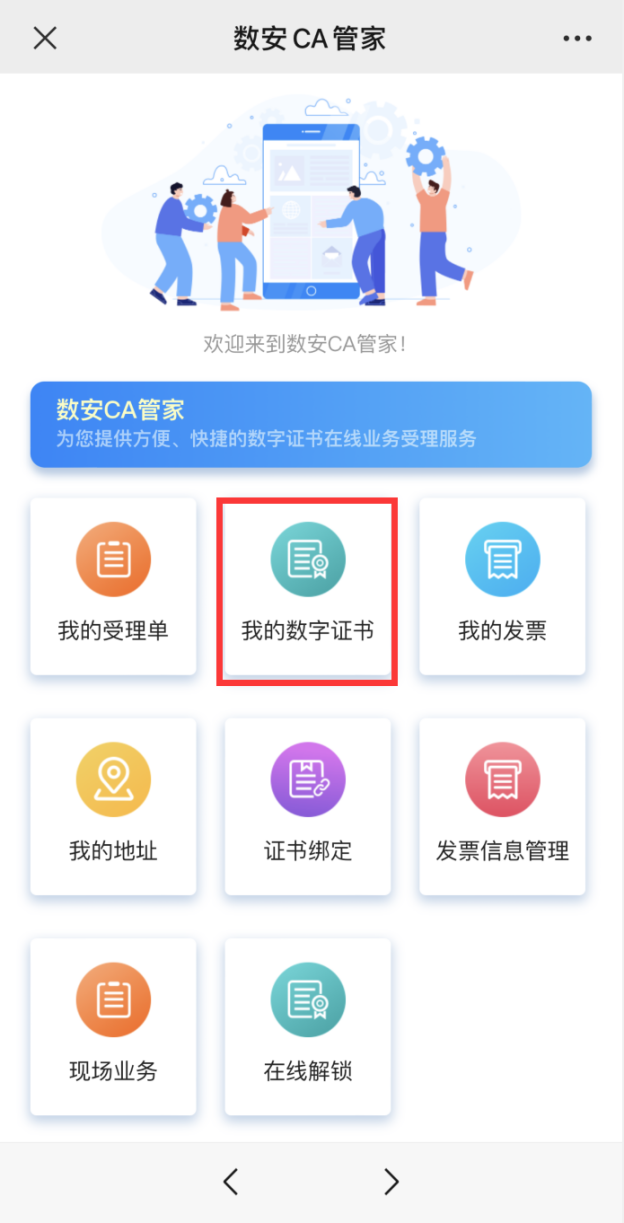
Task: Go forward with the right arrow
Action: (391, 1182)
